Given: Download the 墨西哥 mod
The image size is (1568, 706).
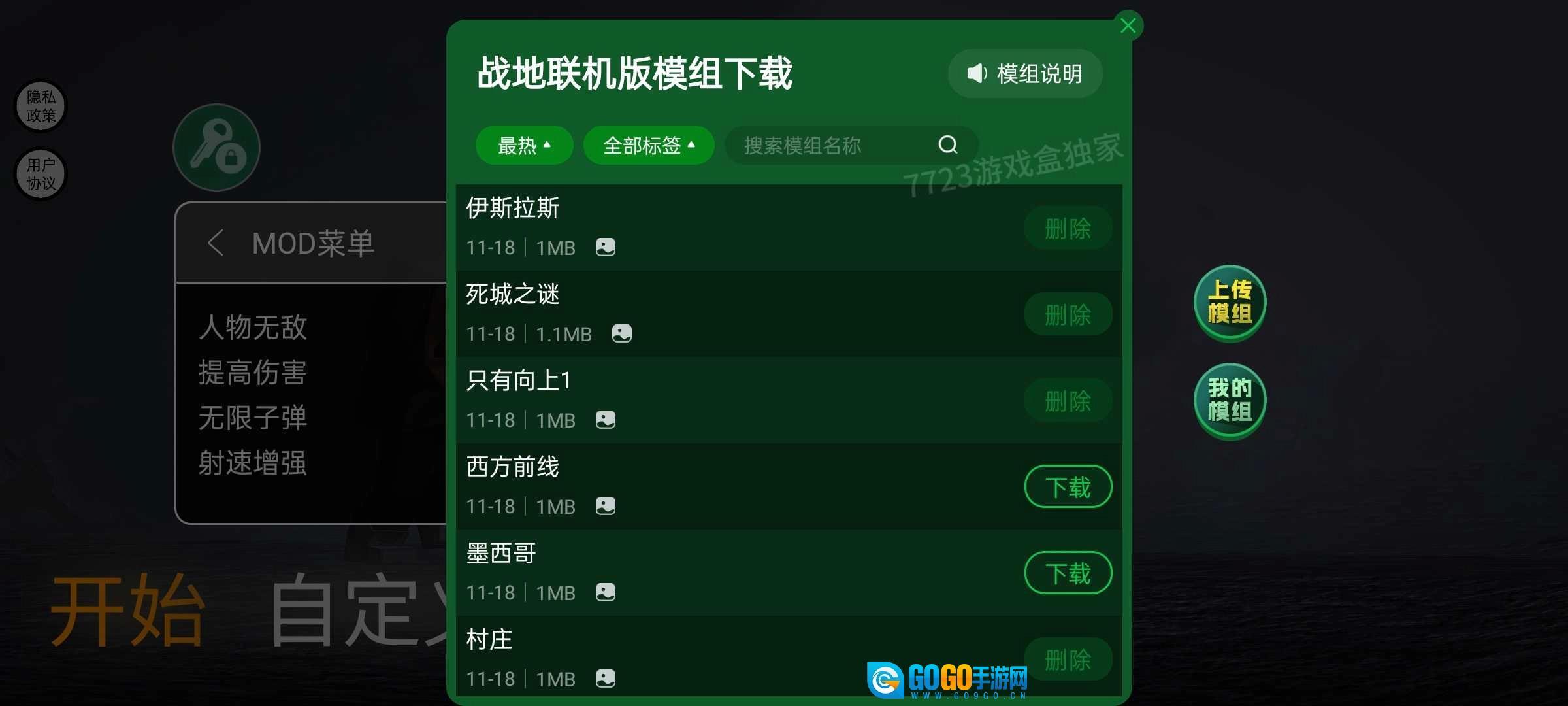Looking at the screenshot, I should [x=1068, y=573].
